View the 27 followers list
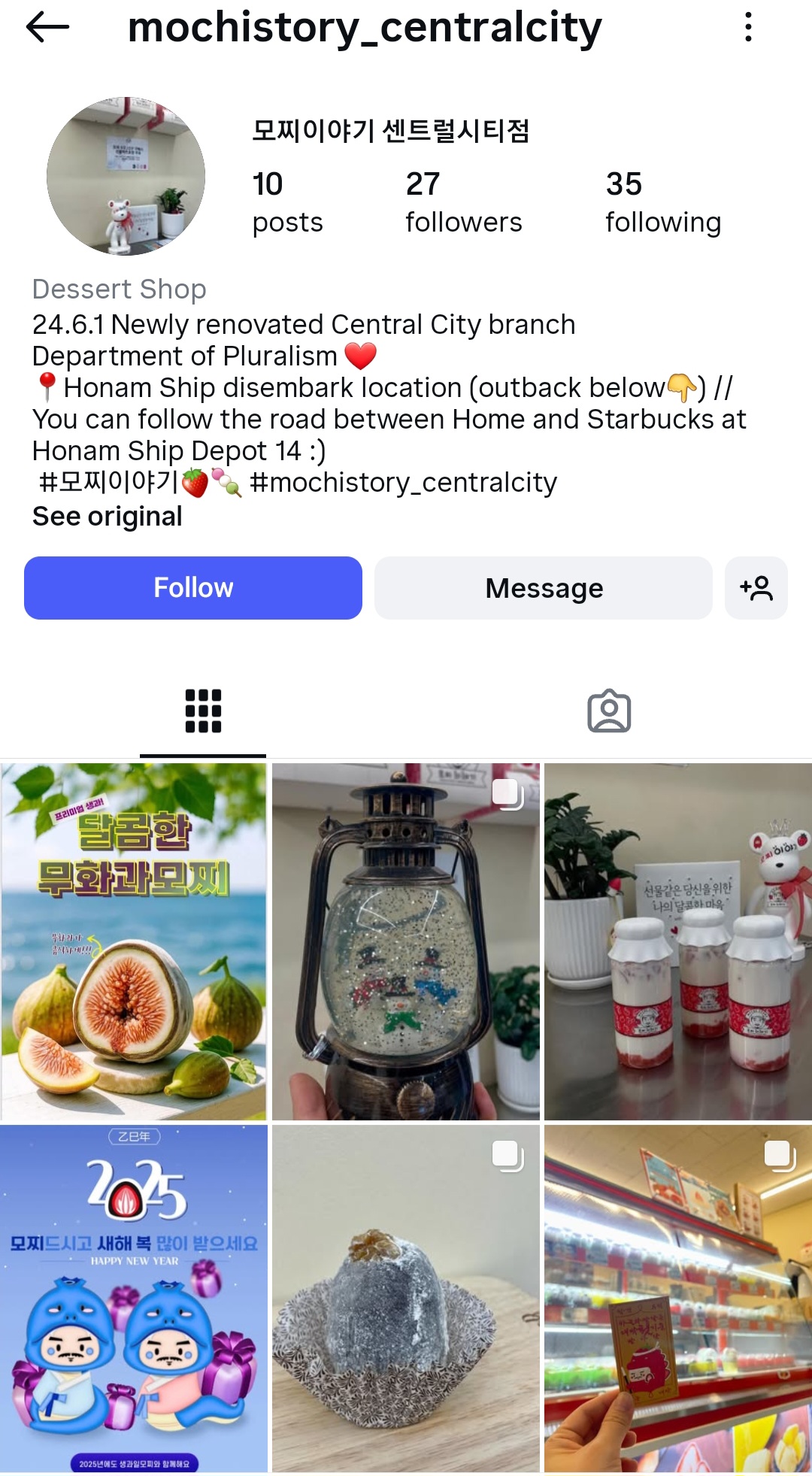 [x=463, y=202]
